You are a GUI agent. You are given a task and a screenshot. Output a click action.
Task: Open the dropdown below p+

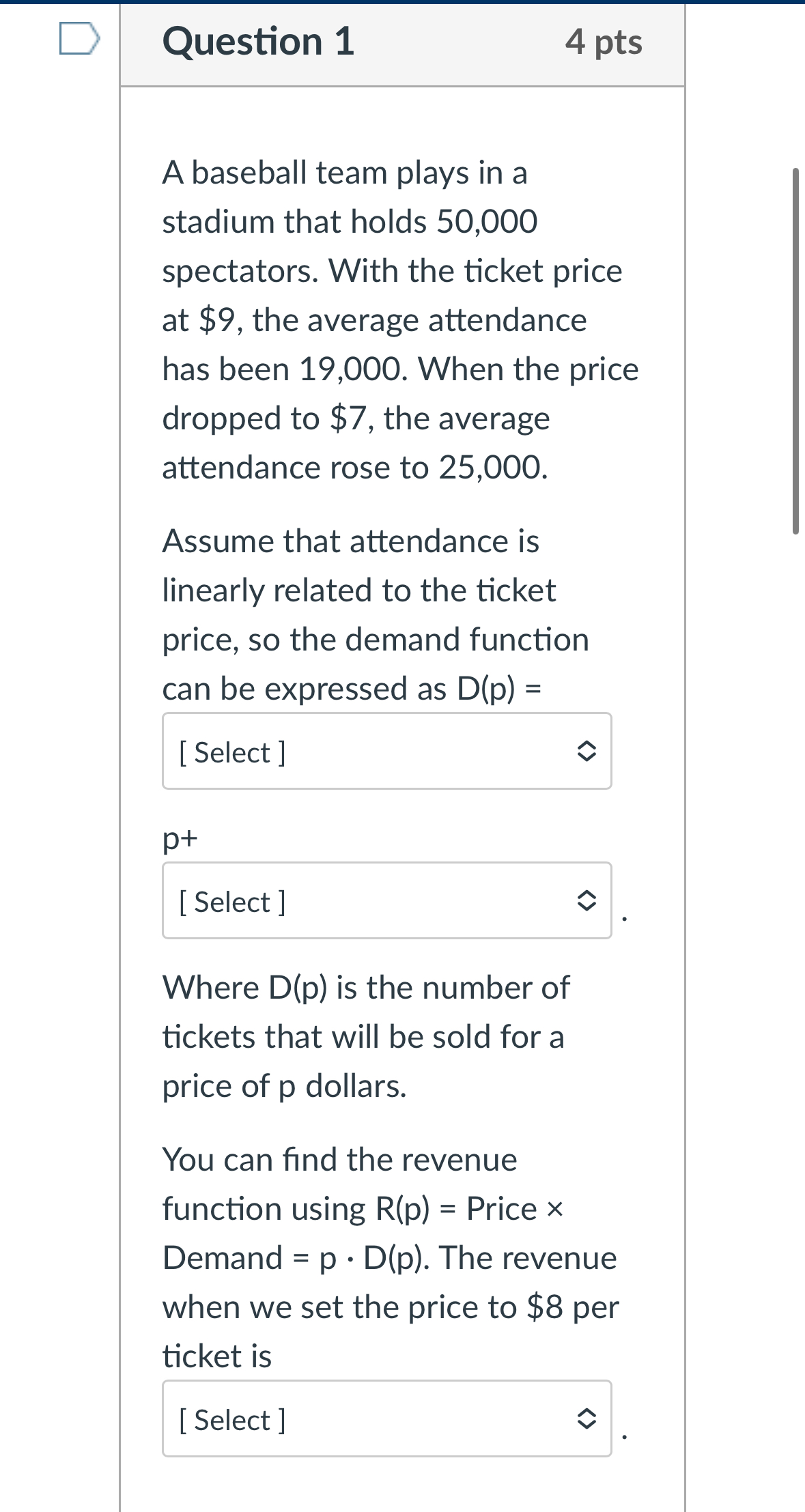coord(386,901)
